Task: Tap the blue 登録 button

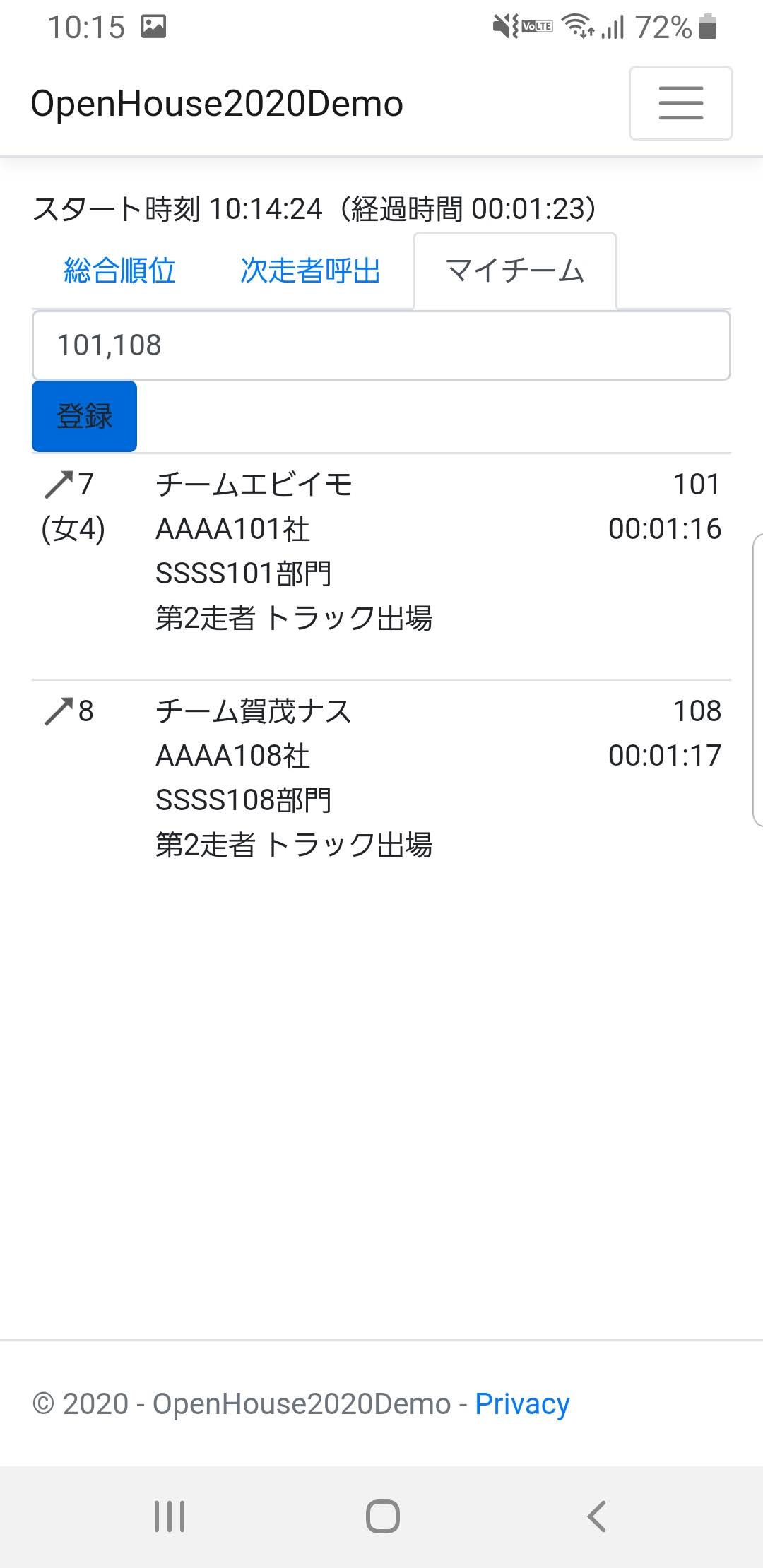Action: (x=84, y=416)
